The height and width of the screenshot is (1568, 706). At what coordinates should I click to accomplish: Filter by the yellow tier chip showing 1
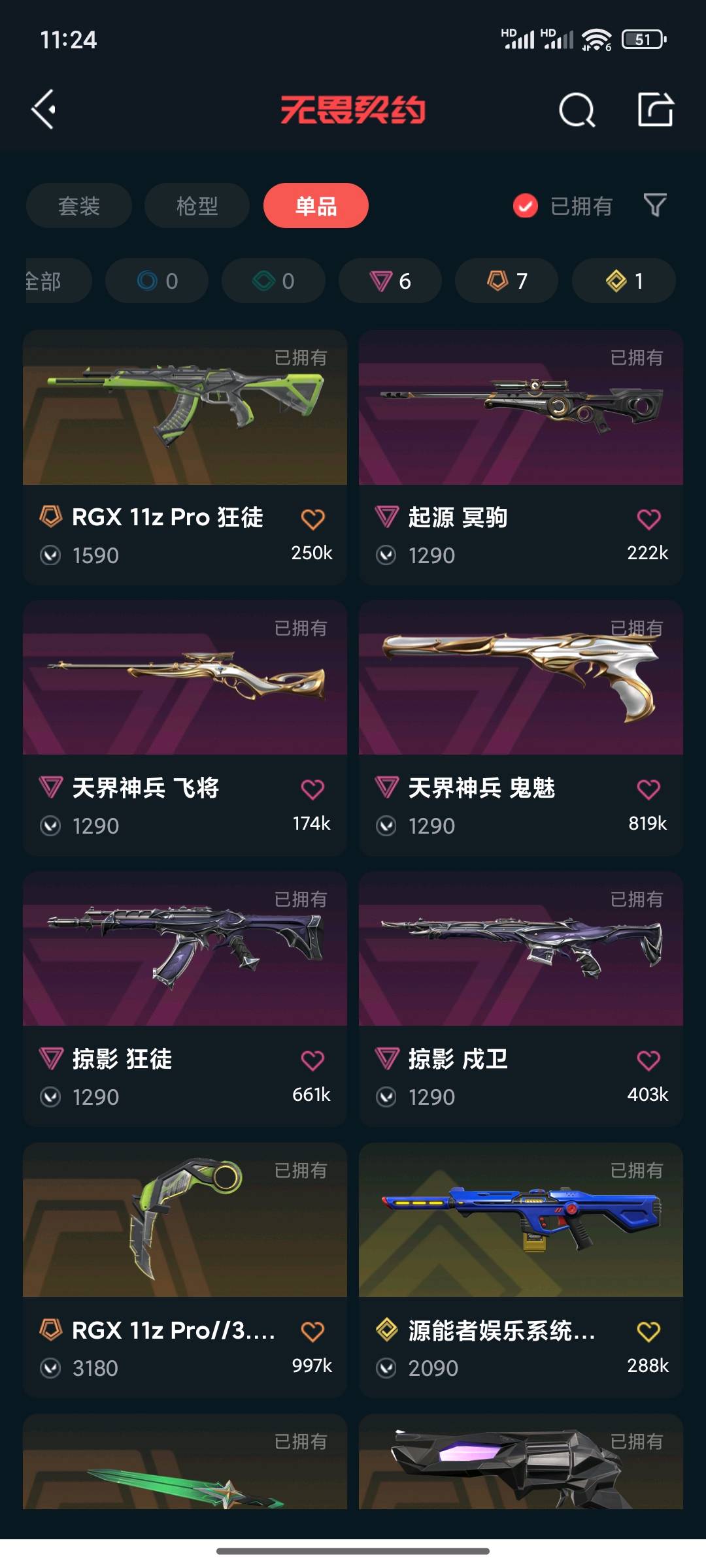(x=624, y=281)
